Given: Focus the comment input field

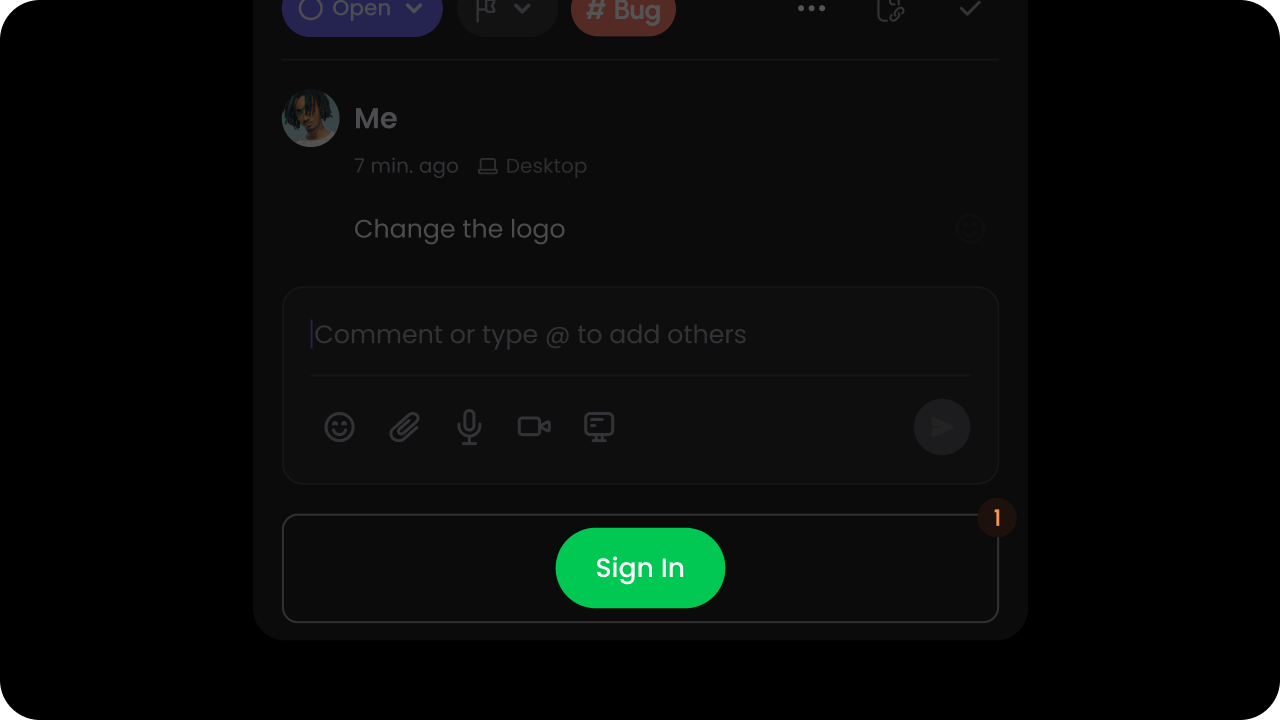Looking at the screenshot, I should (x=640, y=335).
